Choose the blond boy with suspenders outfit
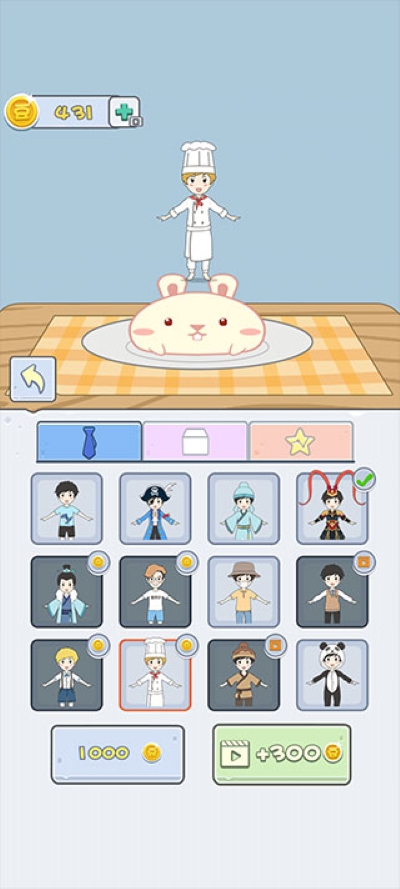Image resolution: width=400 pixels, height=889 pixels. [67, 675]
